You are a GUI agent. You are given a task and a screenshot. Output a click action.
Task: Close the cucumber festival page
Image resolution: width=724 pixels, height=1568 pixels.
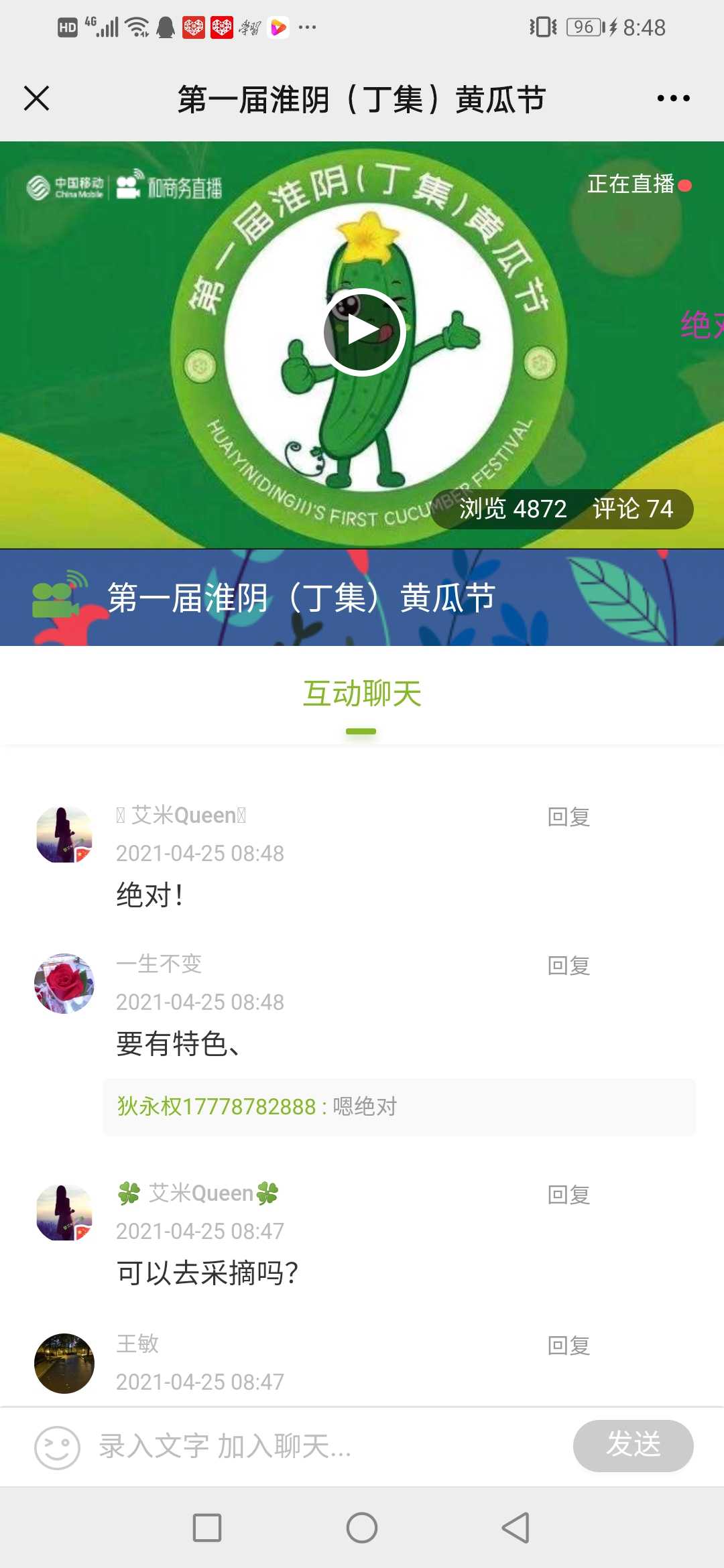tap(37, 99)
